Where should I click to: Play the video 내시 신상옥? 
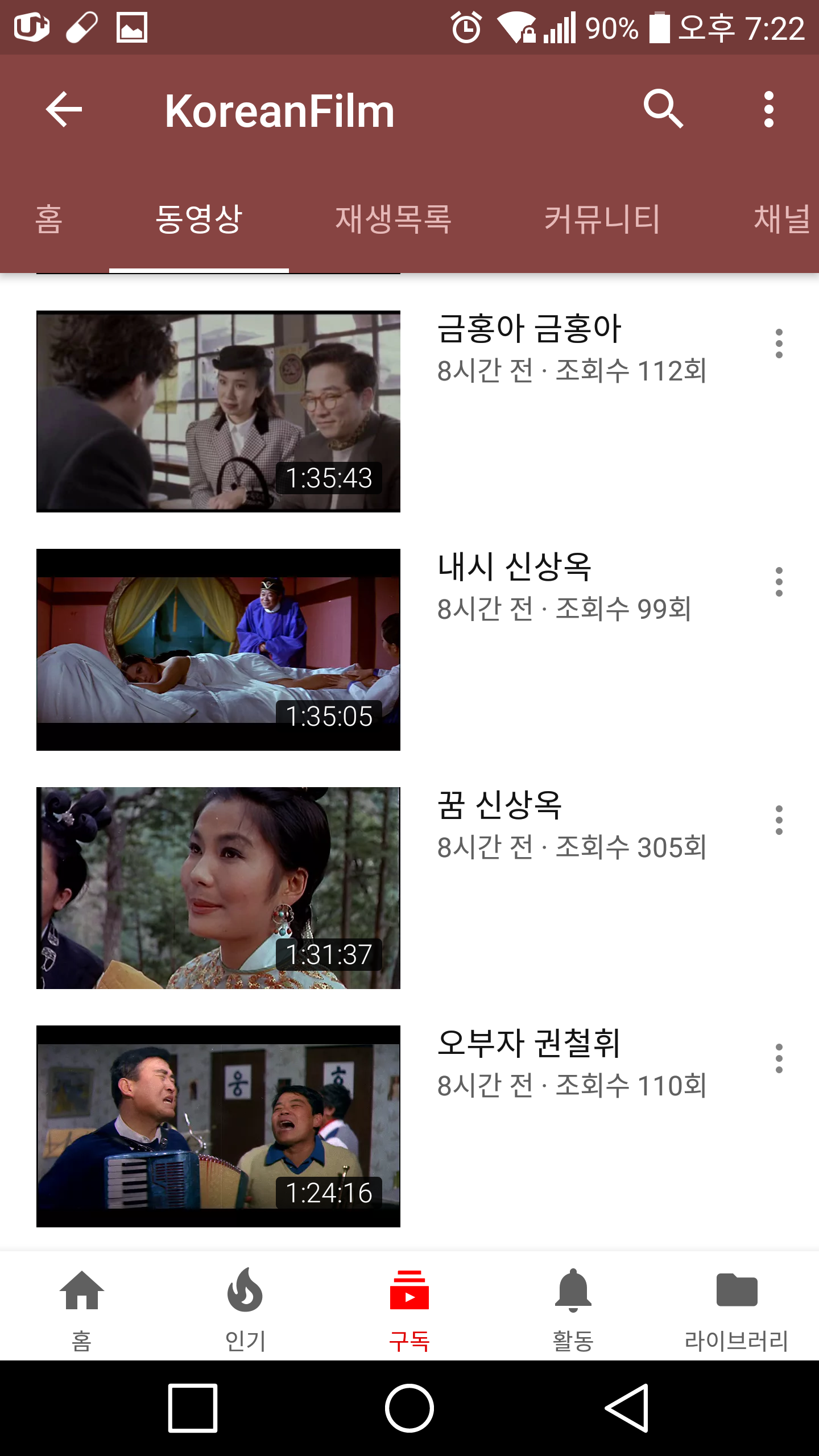(x=218, y=650)
